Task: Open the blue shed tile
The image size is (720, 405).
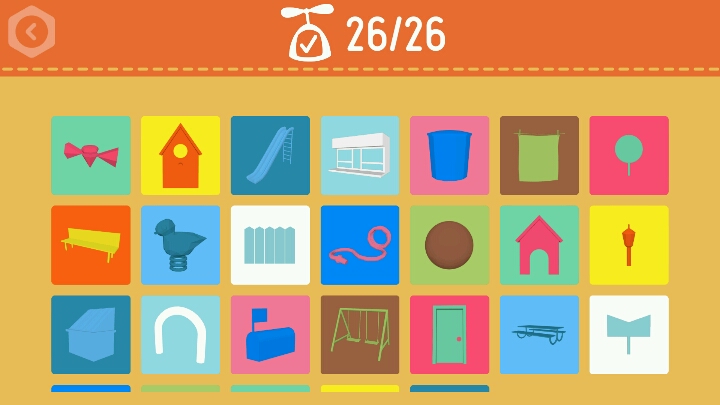Action: pos(91,334)
